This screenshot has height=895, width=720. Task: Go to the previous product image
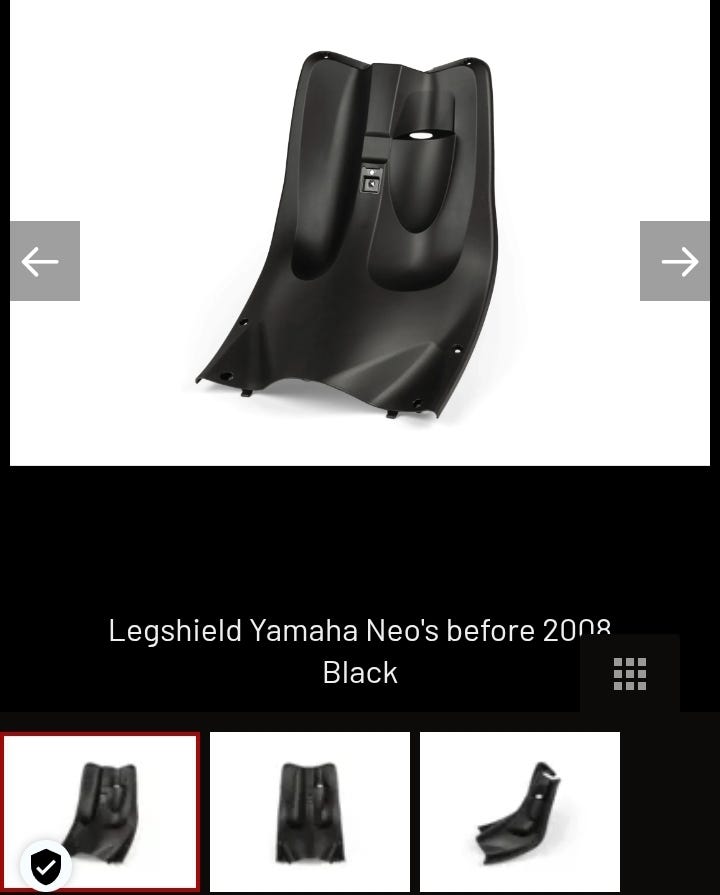[45, 261]
